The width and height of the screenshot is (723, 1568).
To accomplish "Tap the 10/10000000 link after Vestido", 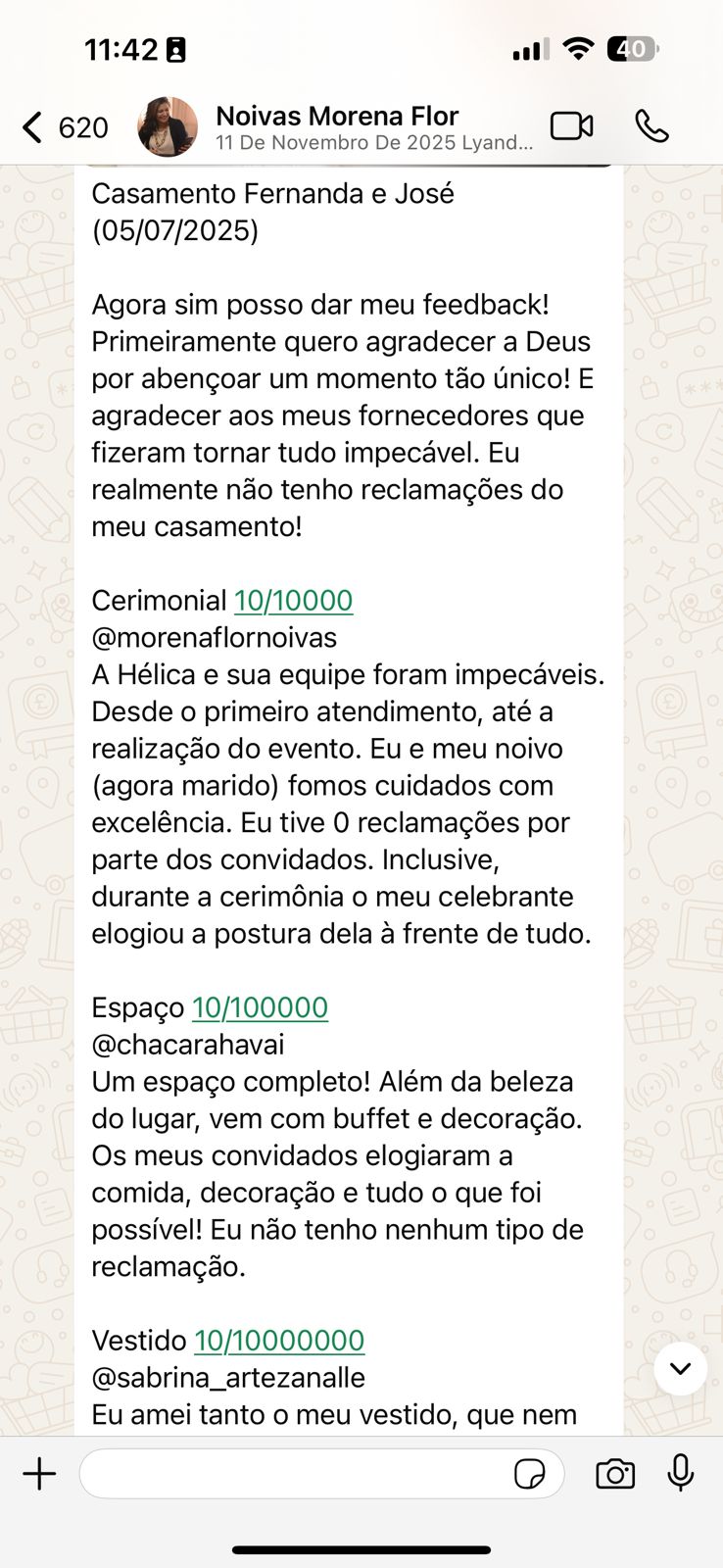I will [279, 1340].
